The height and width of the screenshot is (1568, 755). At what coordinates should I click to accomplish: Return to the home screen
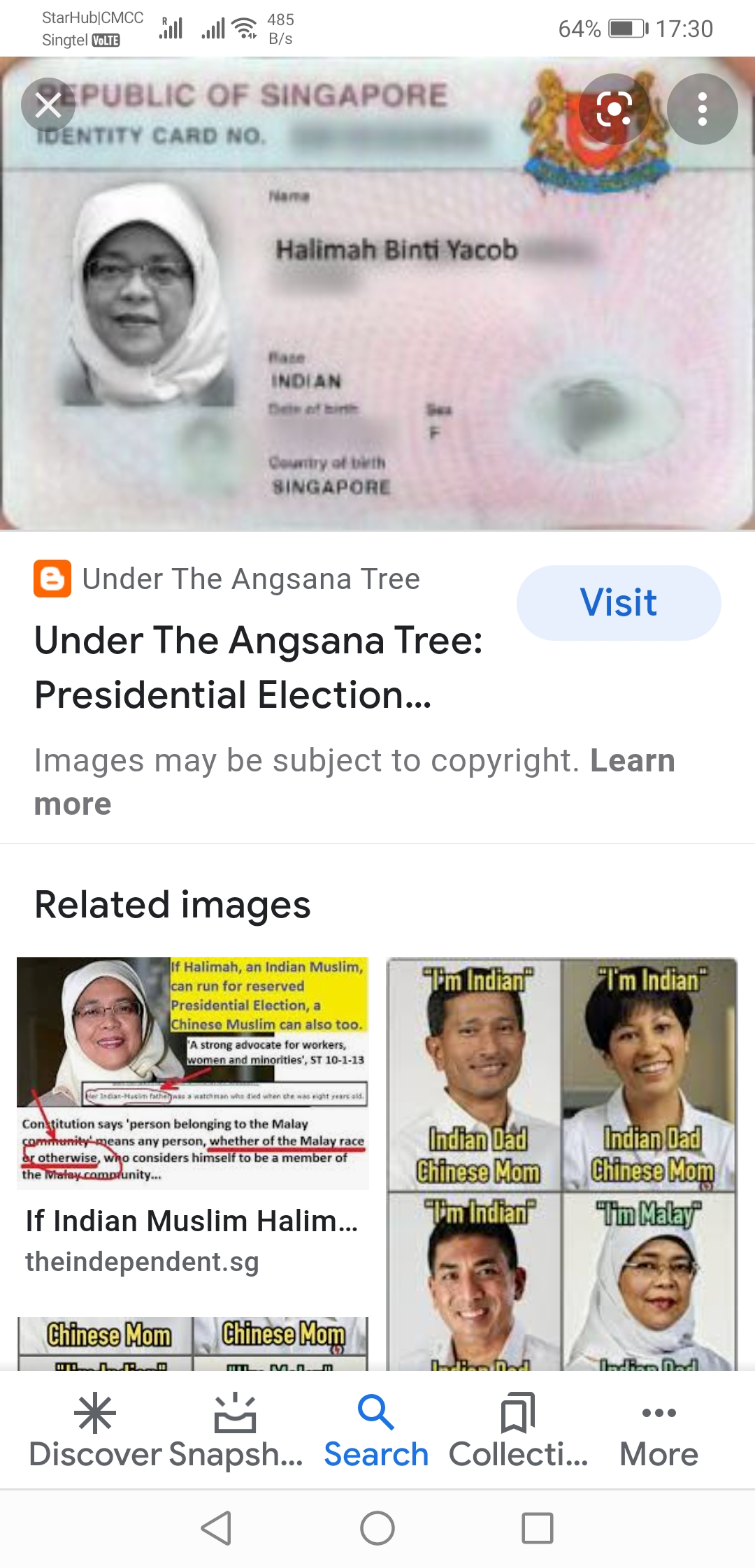pyautogui.click(x=377, y=1528)
